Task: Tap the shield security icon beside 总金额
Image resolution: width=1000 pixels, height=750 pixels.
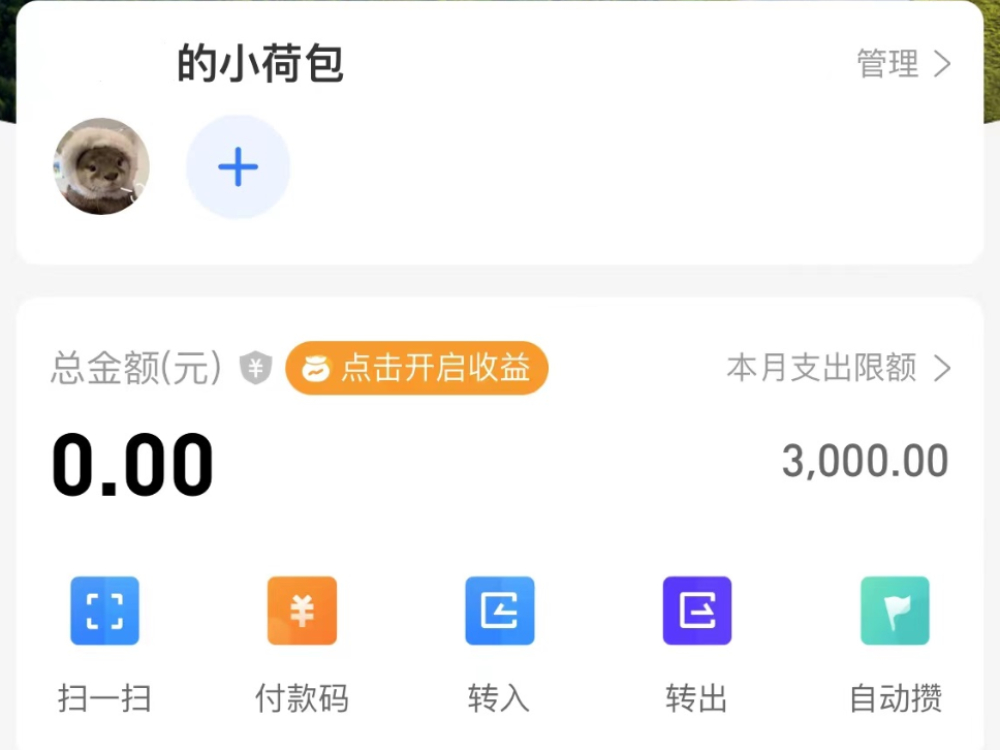Action: [256, 369]
